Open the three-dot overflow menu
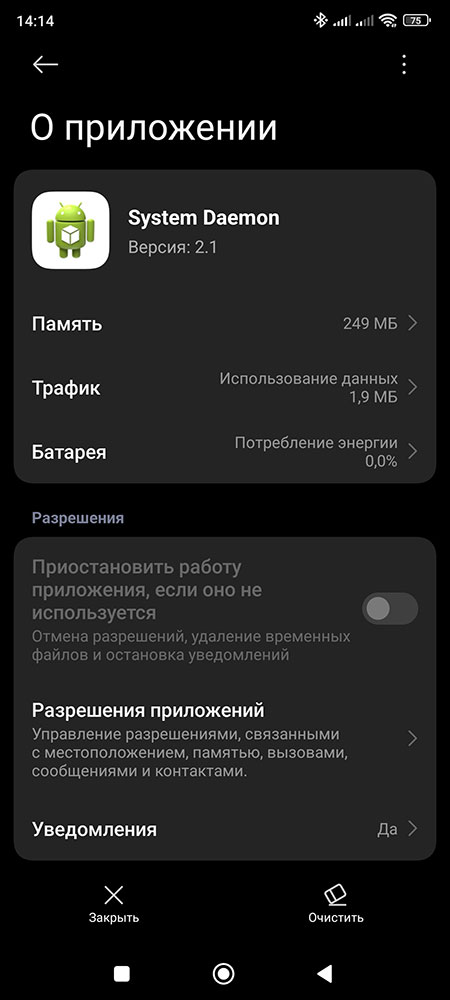450x1000 pixels. point(403,64)
